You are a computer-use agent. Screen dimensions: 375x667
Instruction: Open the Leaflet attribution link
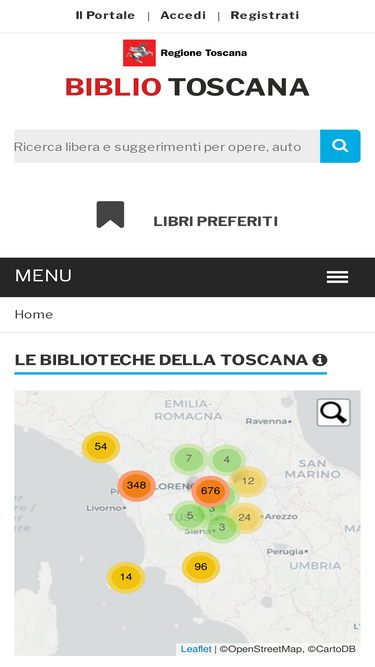coord(196,649)
